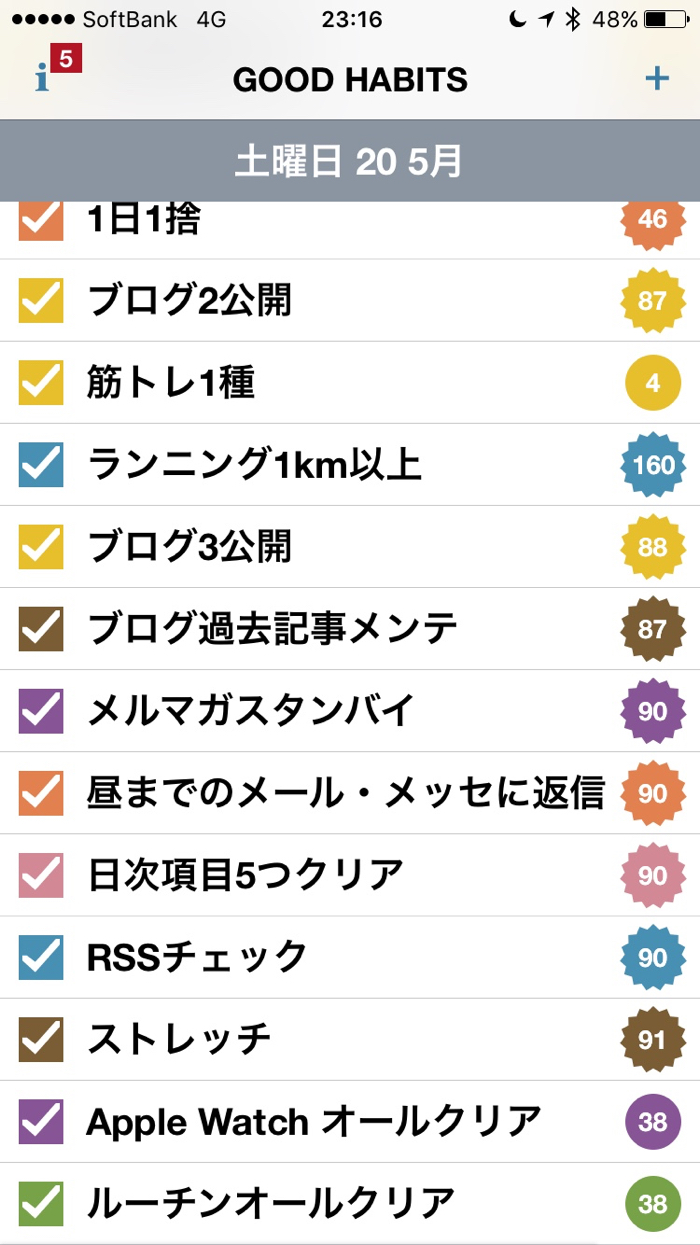
Task: Uncheck the ブログ2公開 habit checkbox
Action: [x=41, y=300]
